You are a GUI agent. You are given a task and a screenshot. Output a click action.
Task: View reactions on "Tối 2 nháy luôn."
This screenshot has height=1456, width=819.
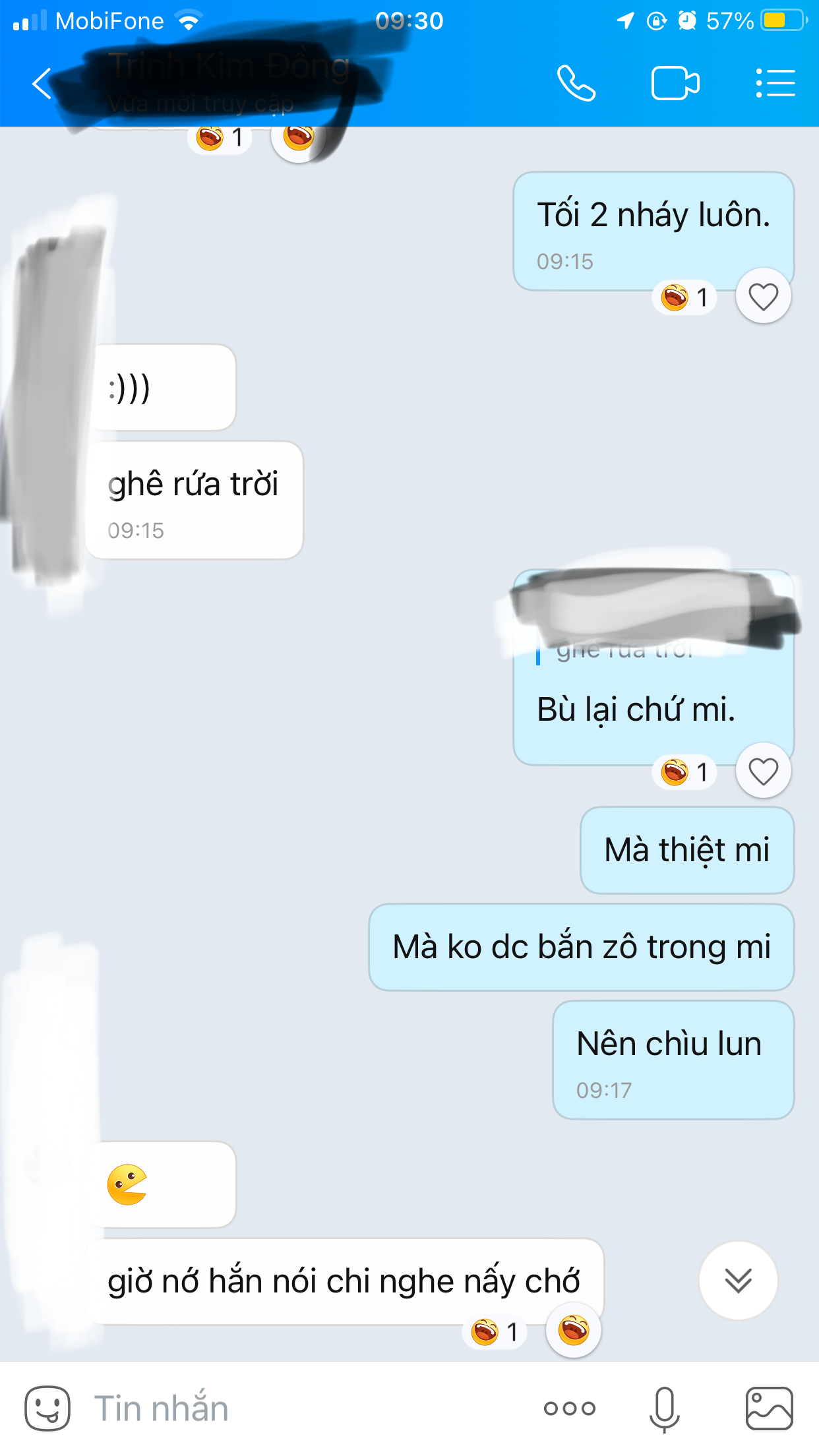point(685,297)
